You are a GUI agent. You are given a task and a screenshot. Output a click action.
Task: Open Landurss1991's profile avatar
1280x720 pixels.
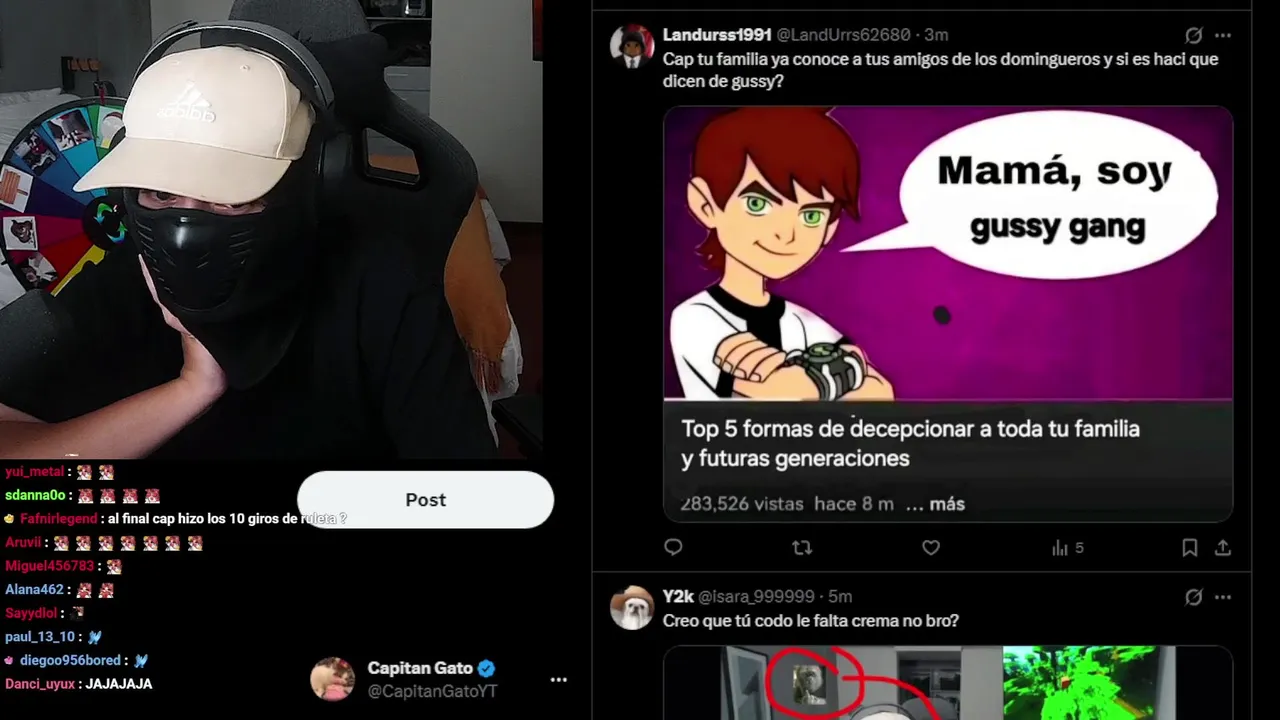pos(632,46)
